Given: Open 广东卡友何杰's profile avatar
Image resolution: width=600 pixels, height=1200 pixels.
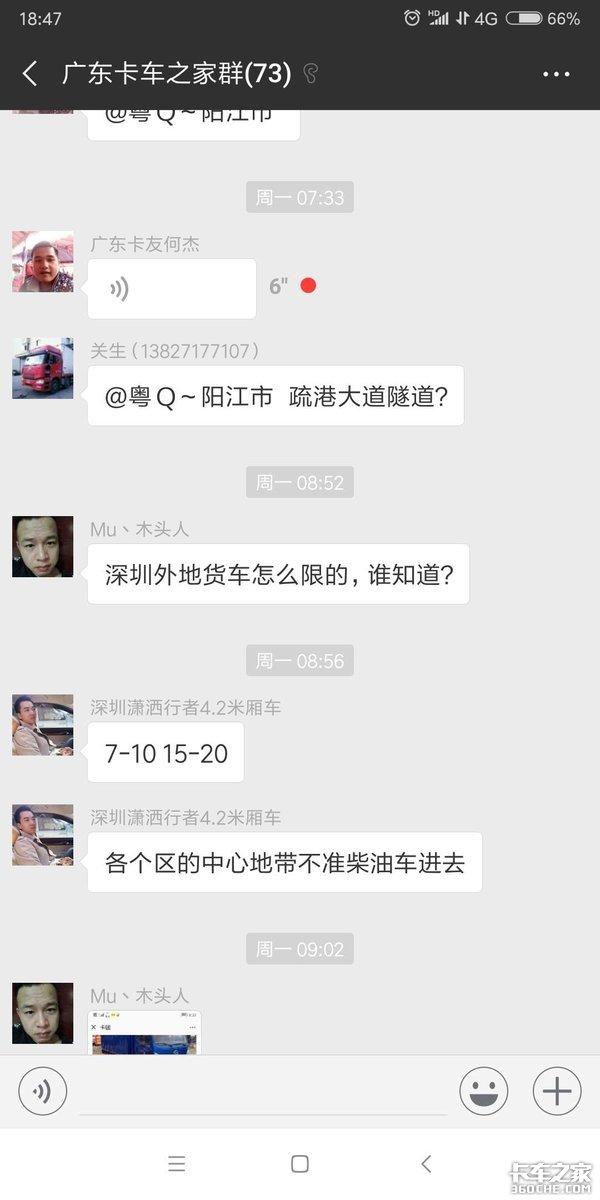Looking at the screenshot, I should pyautogui.click(x=43, y=262).
